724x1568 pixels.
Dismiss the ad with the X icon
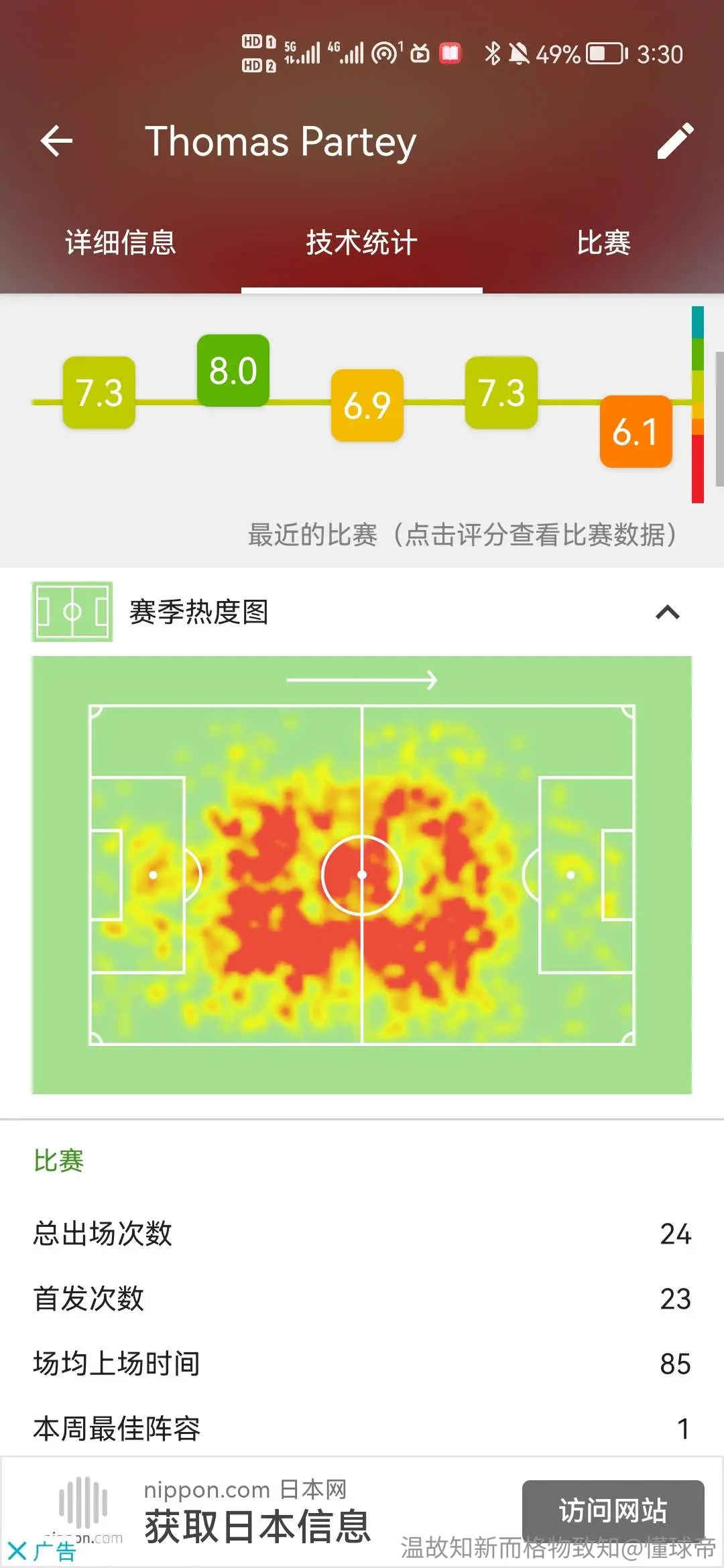coord(17,1551)
